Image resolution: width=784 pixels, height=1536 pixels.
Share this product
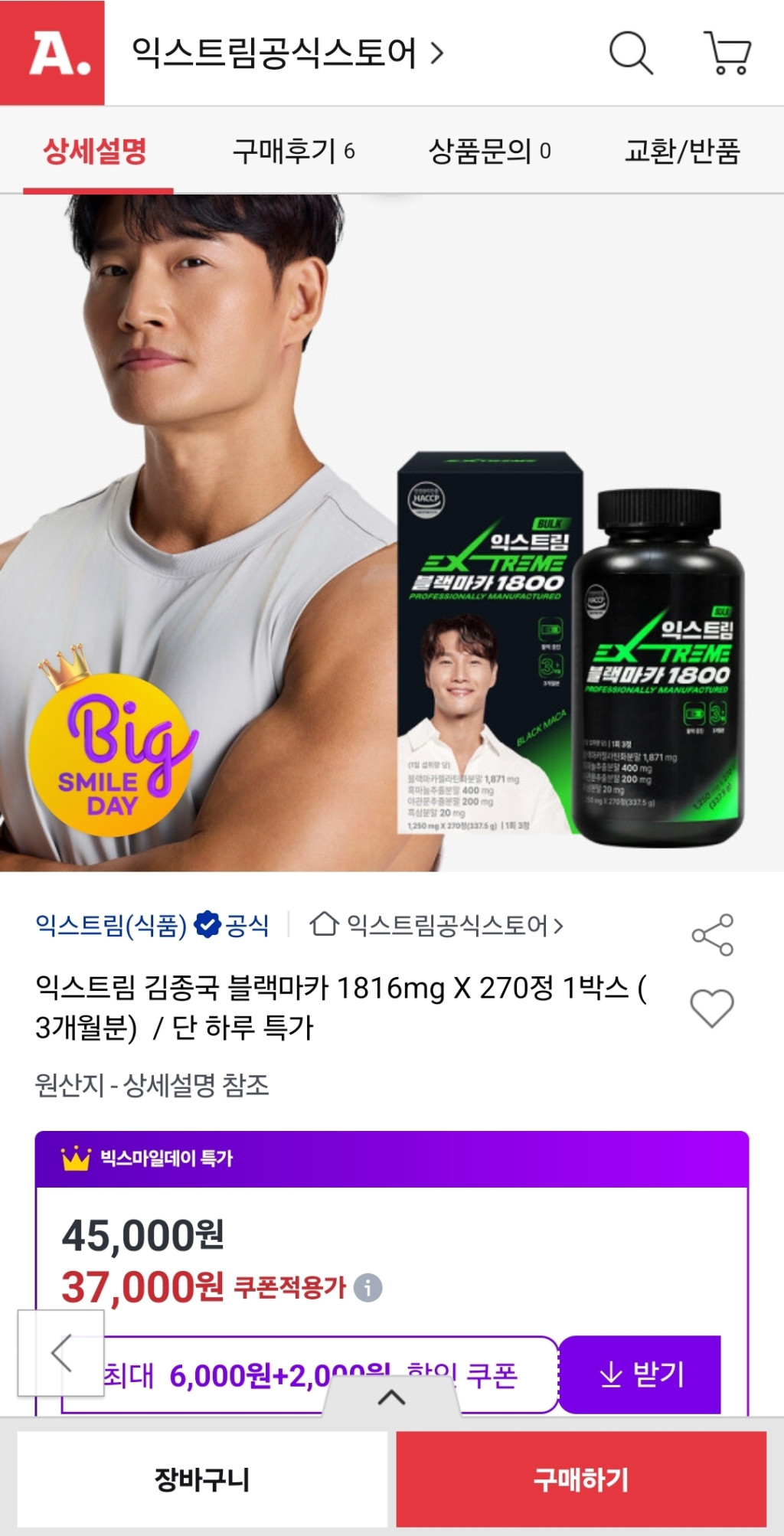(x=712, y=935)
